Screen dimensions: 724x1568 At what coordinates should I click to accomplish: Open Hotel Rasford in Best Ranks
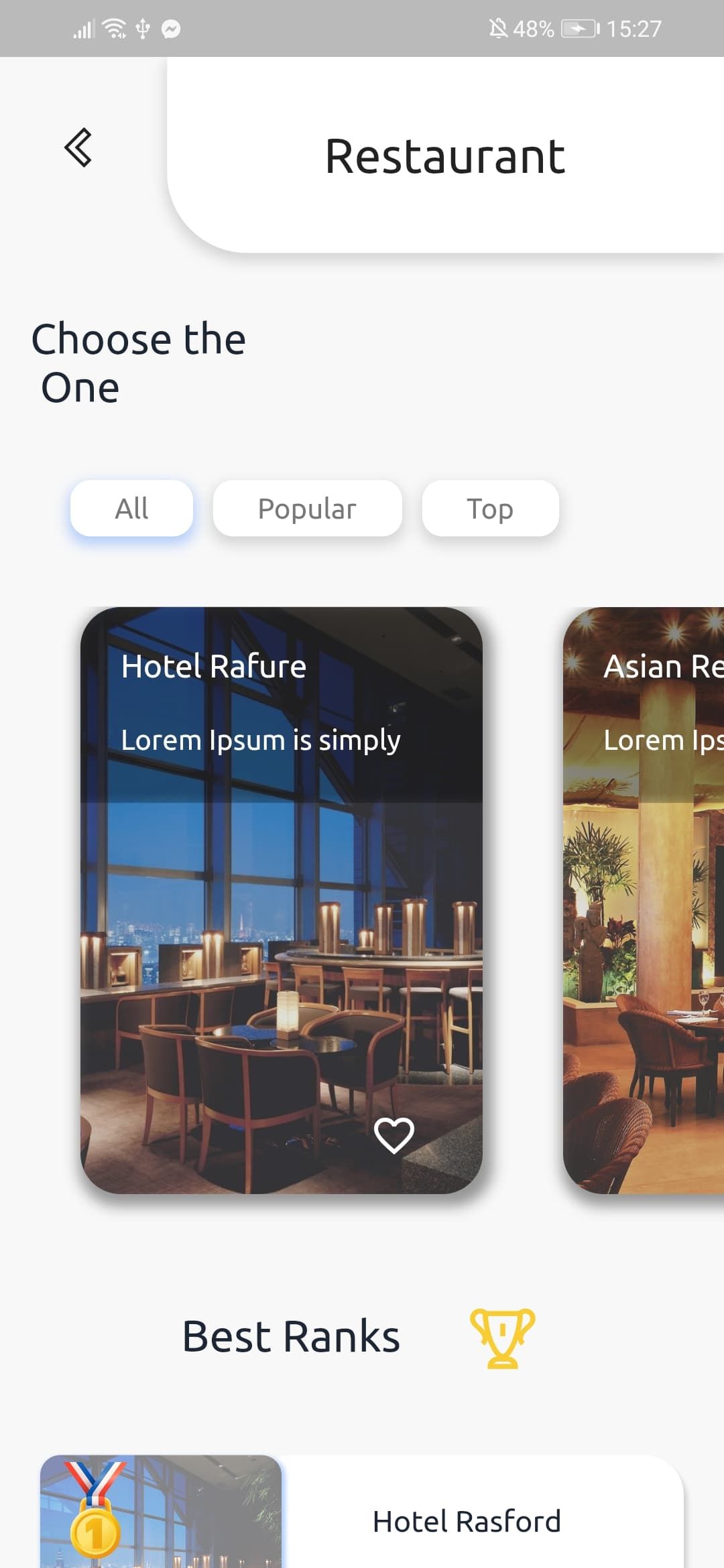(x=466, y=1521)
